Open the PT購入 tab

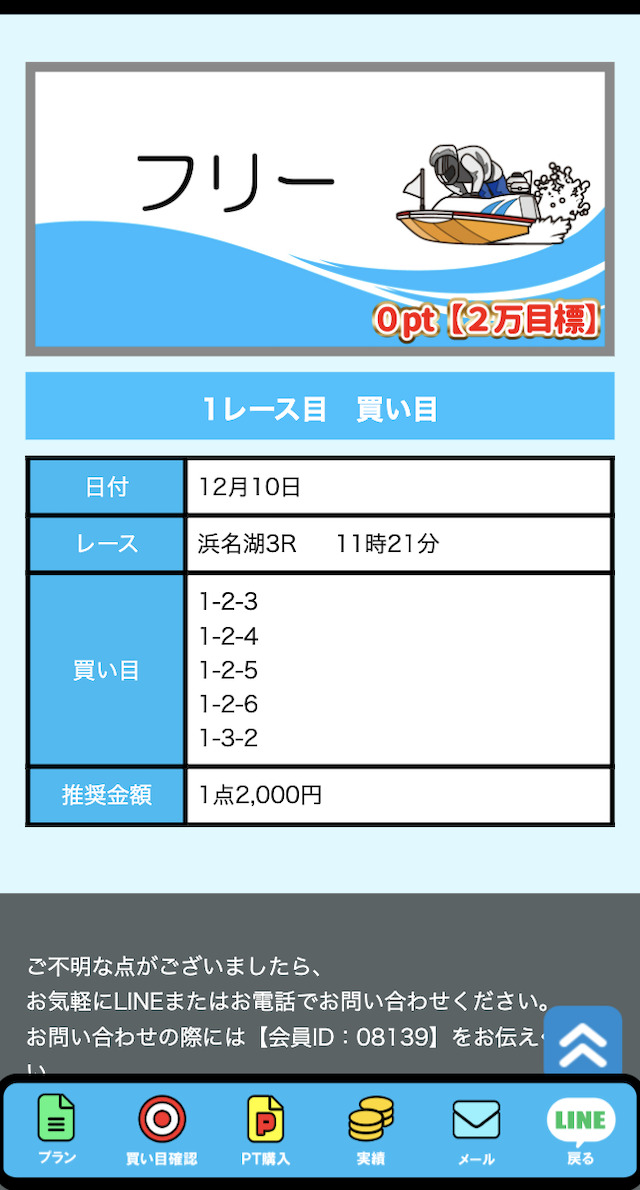pos(266,1130)
